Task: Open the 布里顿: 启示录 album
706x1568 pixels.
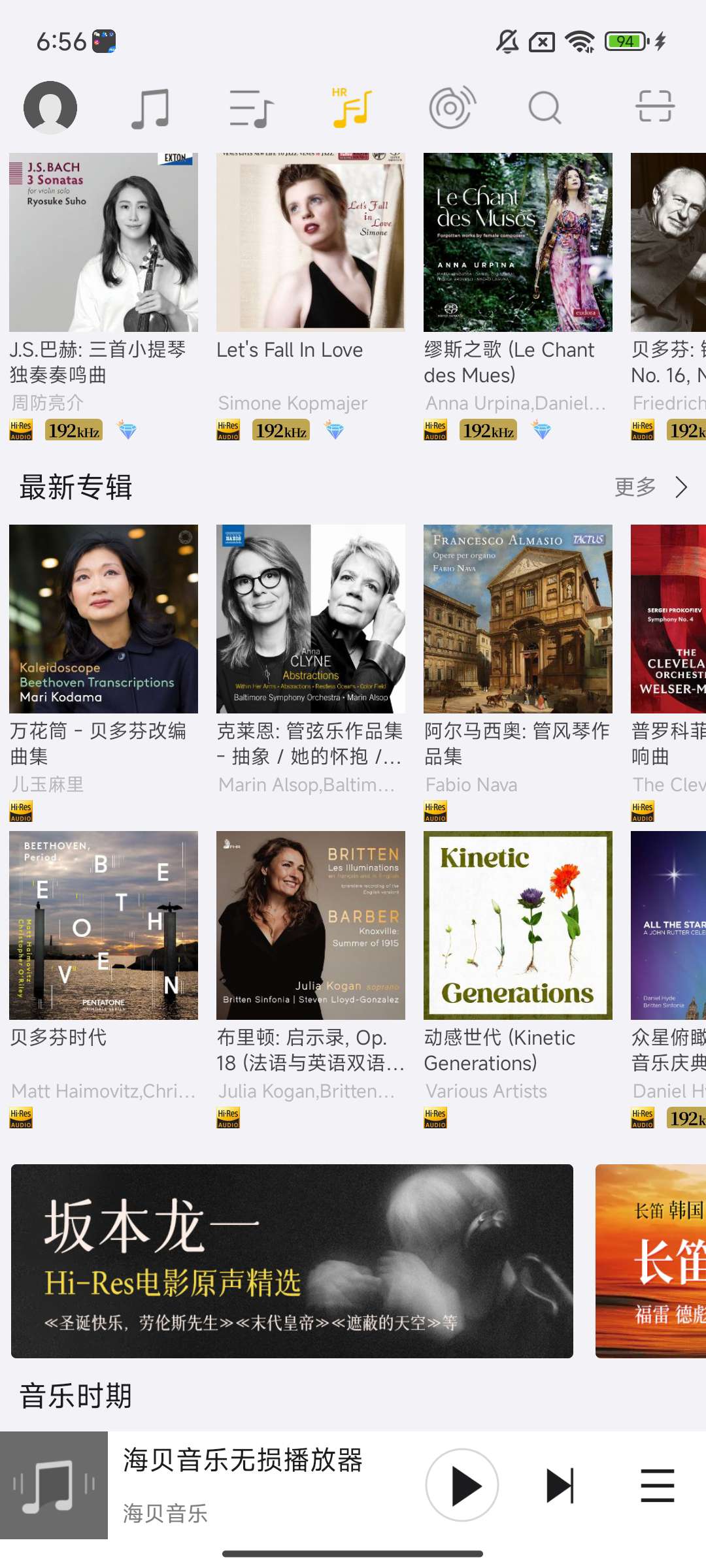Action: [x=311, y=925]
